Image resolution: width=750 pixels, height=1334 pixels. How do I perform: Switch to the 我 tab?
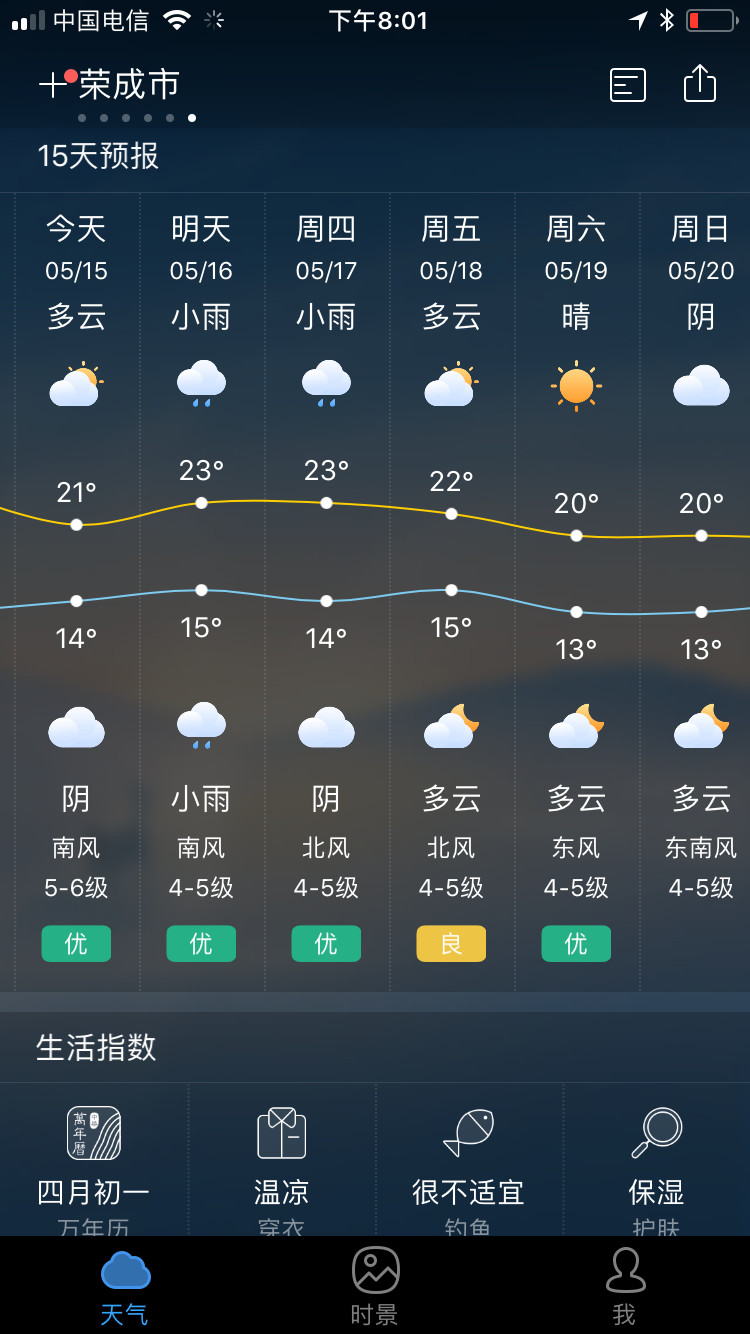click(x=625, y=1286)
